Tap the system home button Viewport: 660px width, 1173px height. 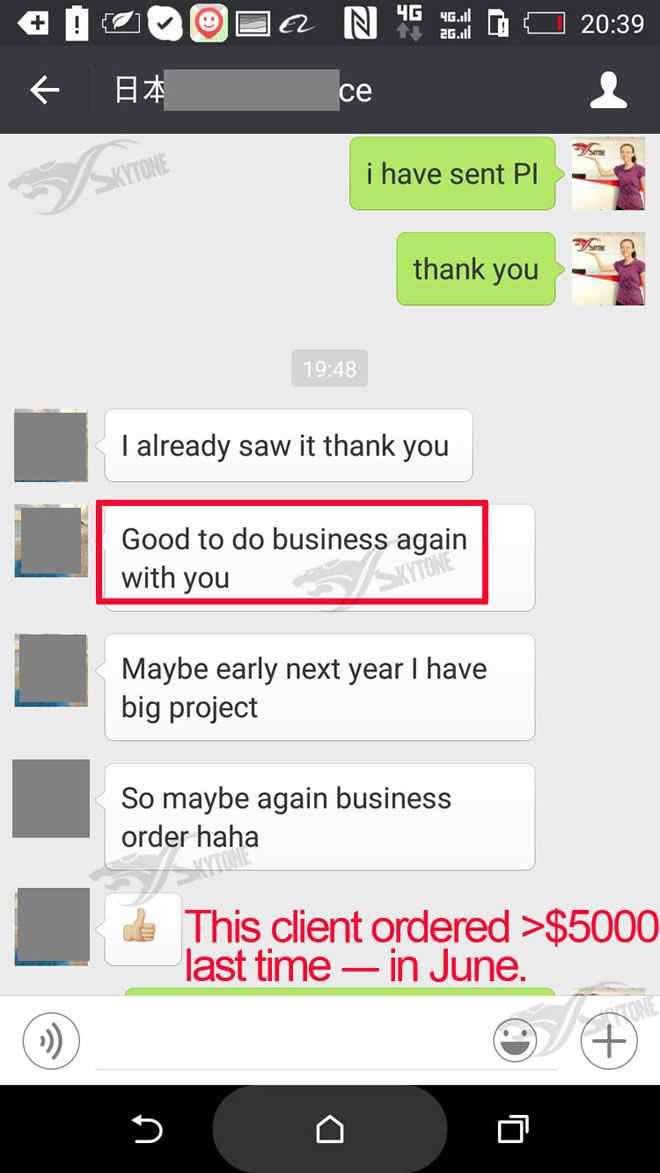[330, 1129]
